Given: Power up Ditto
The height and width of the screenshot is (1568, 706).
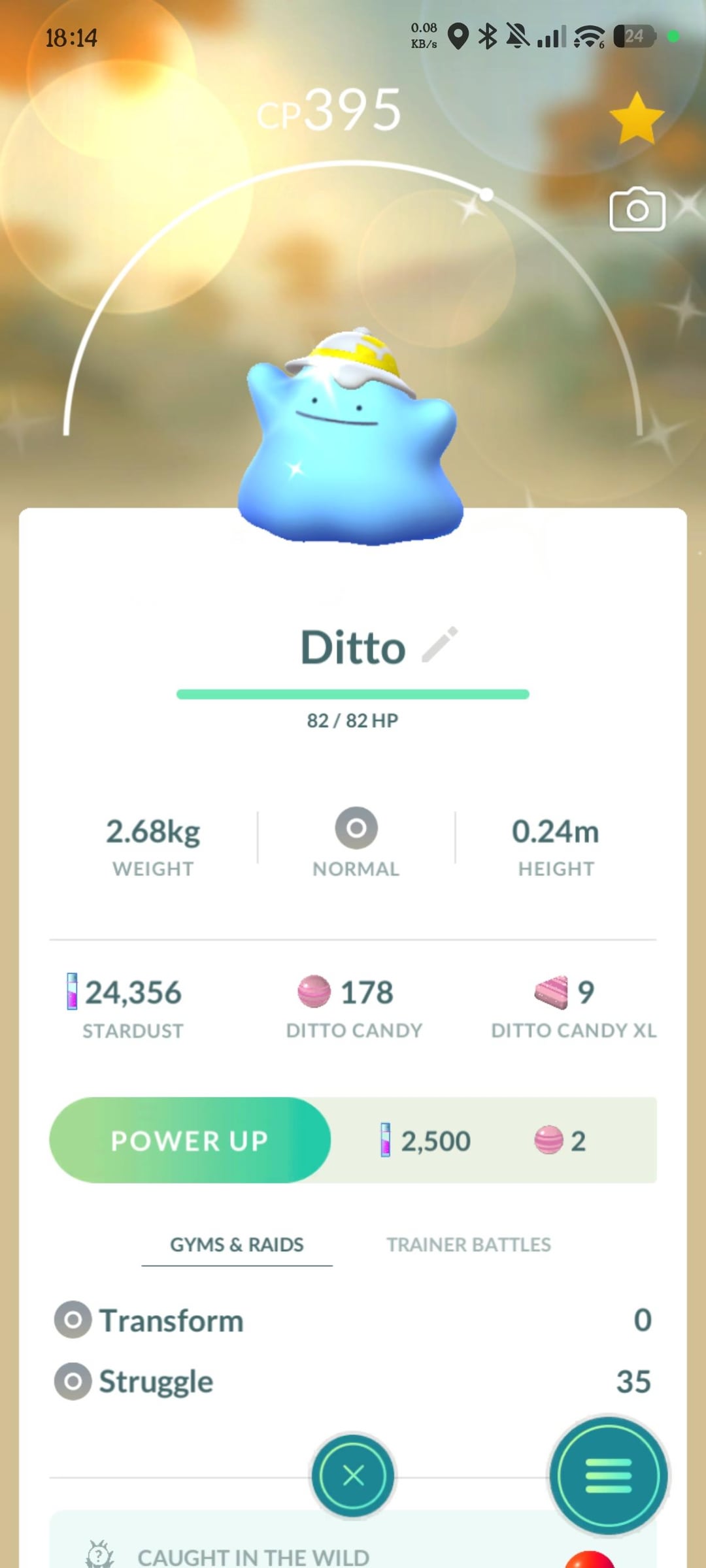Looking at the screenshot, I should (190, 1140).
